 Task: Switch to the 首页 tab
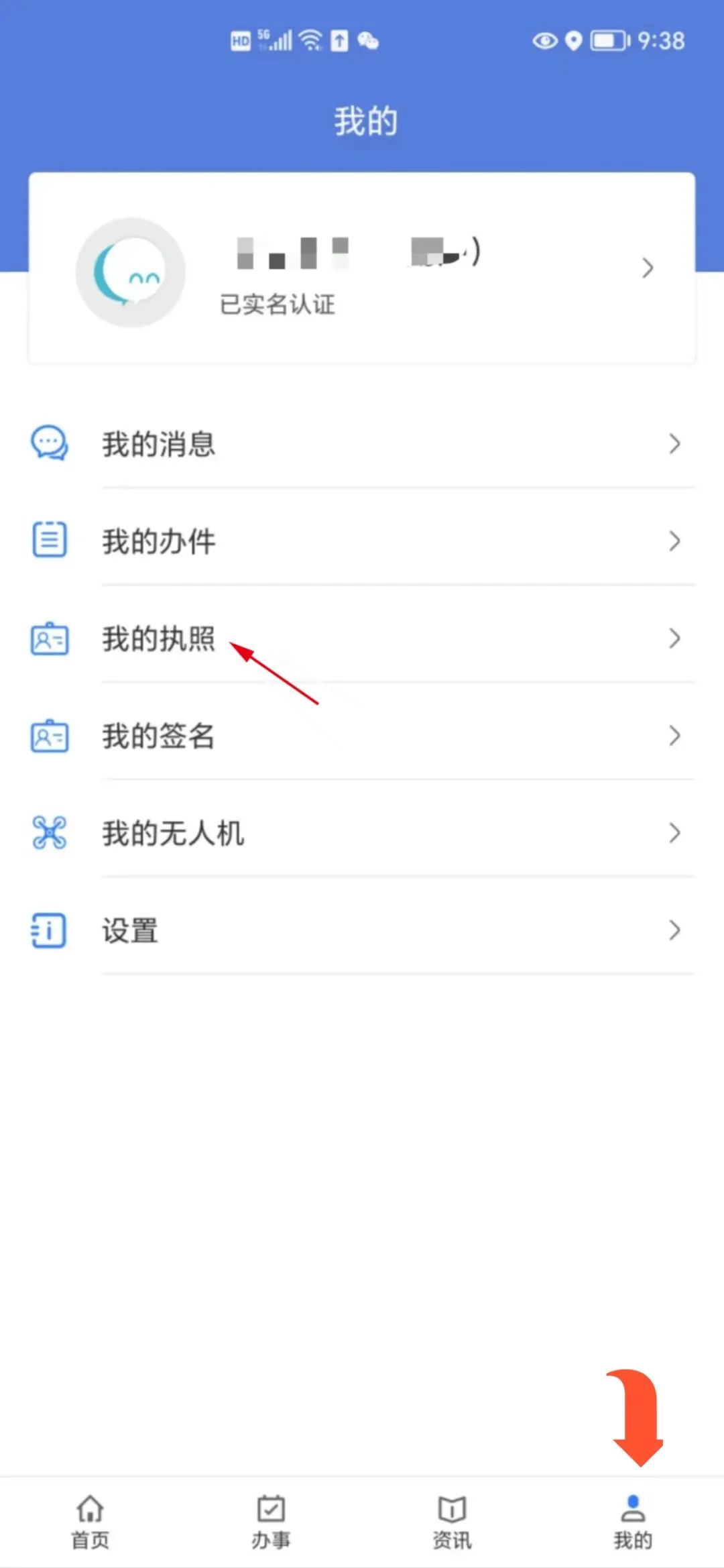pos(90,1522)
